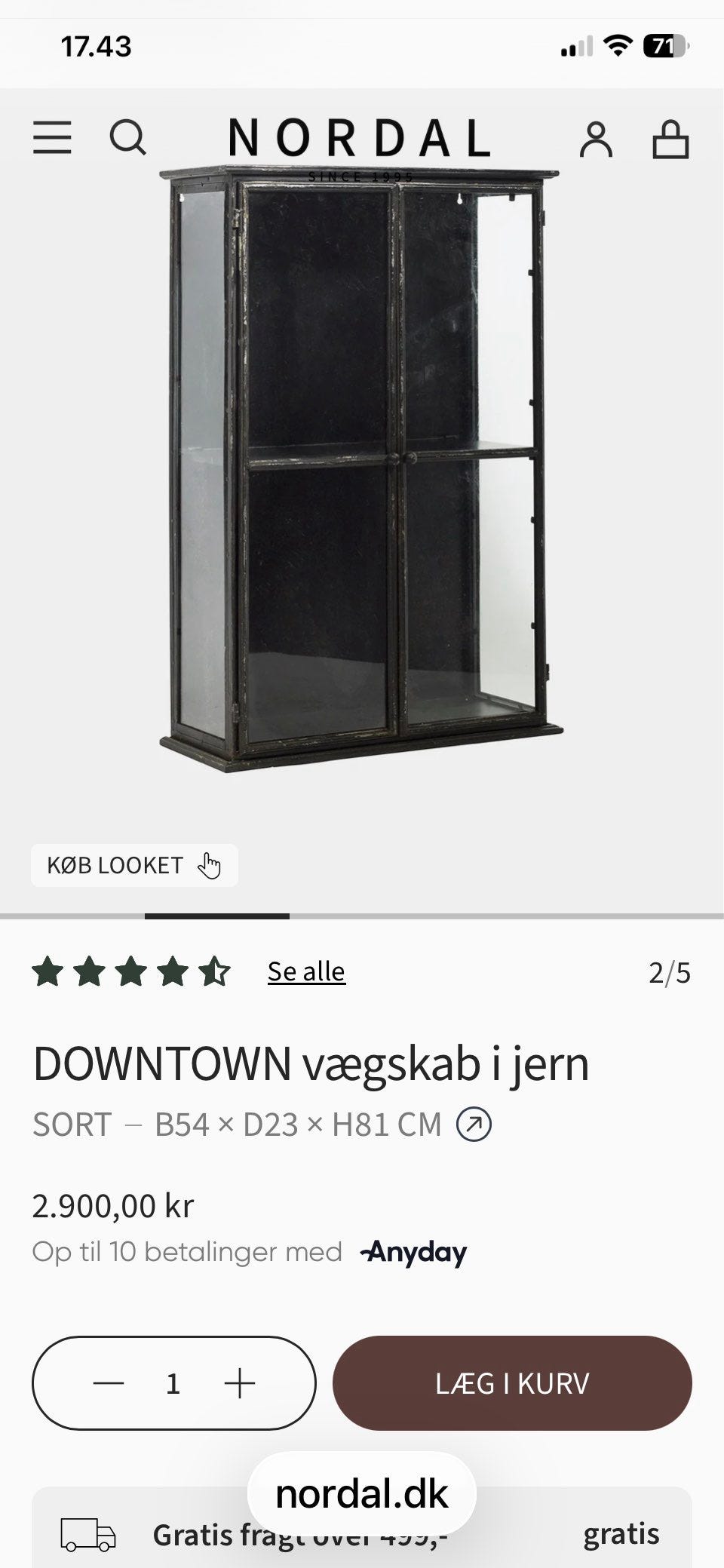Open the nordal.dk address pill
This screenshot has height=1568, width=724.
click(x=362, y=1493)
